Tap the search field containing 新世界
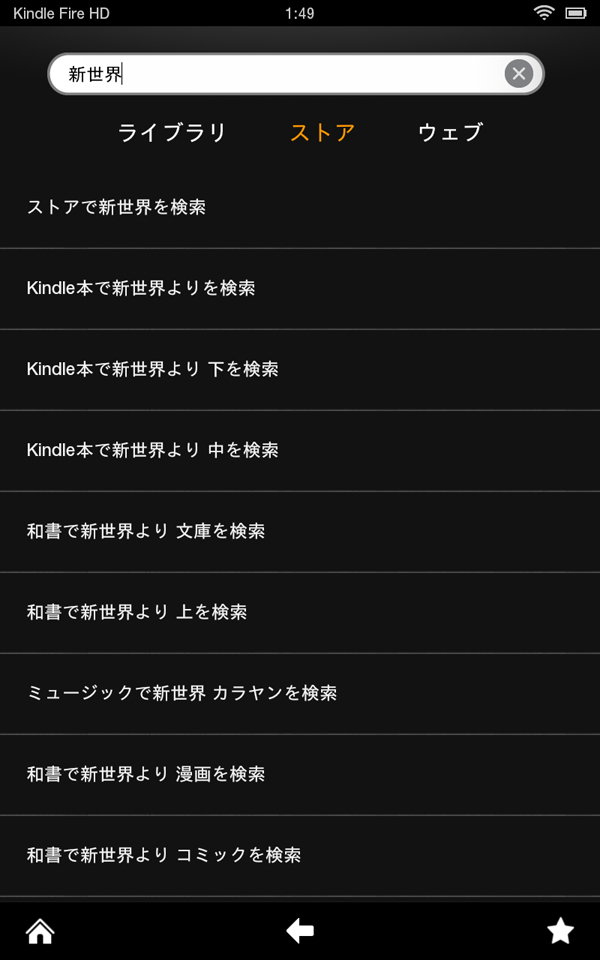The height and width of the screenshot is (960, 600). pos(280,74)
